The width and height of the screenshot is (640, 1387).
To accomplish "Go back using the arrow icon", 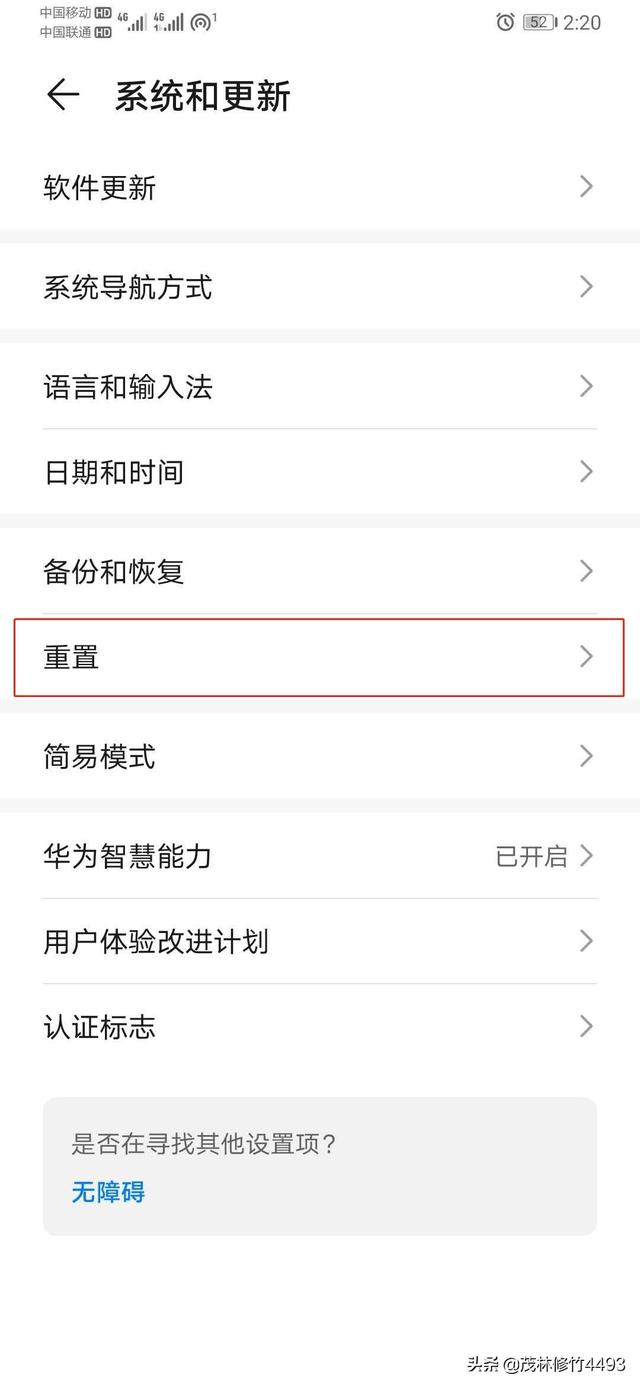I will 62,96.
